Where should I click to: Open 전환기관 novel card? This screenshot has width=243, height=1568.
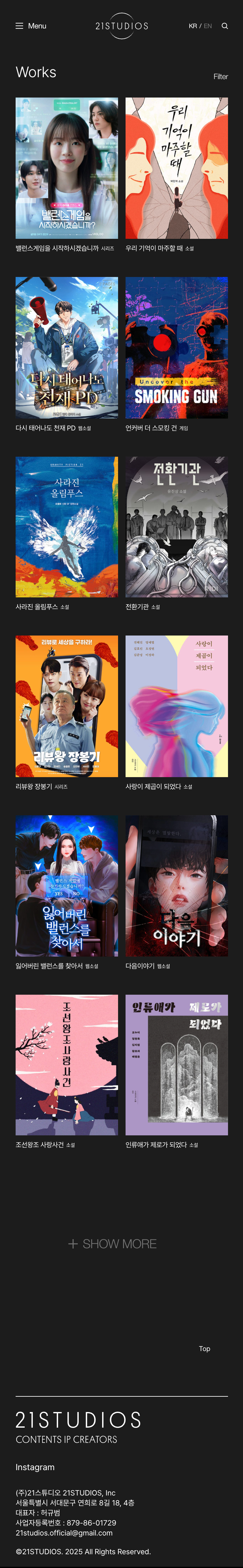(177, 526)
